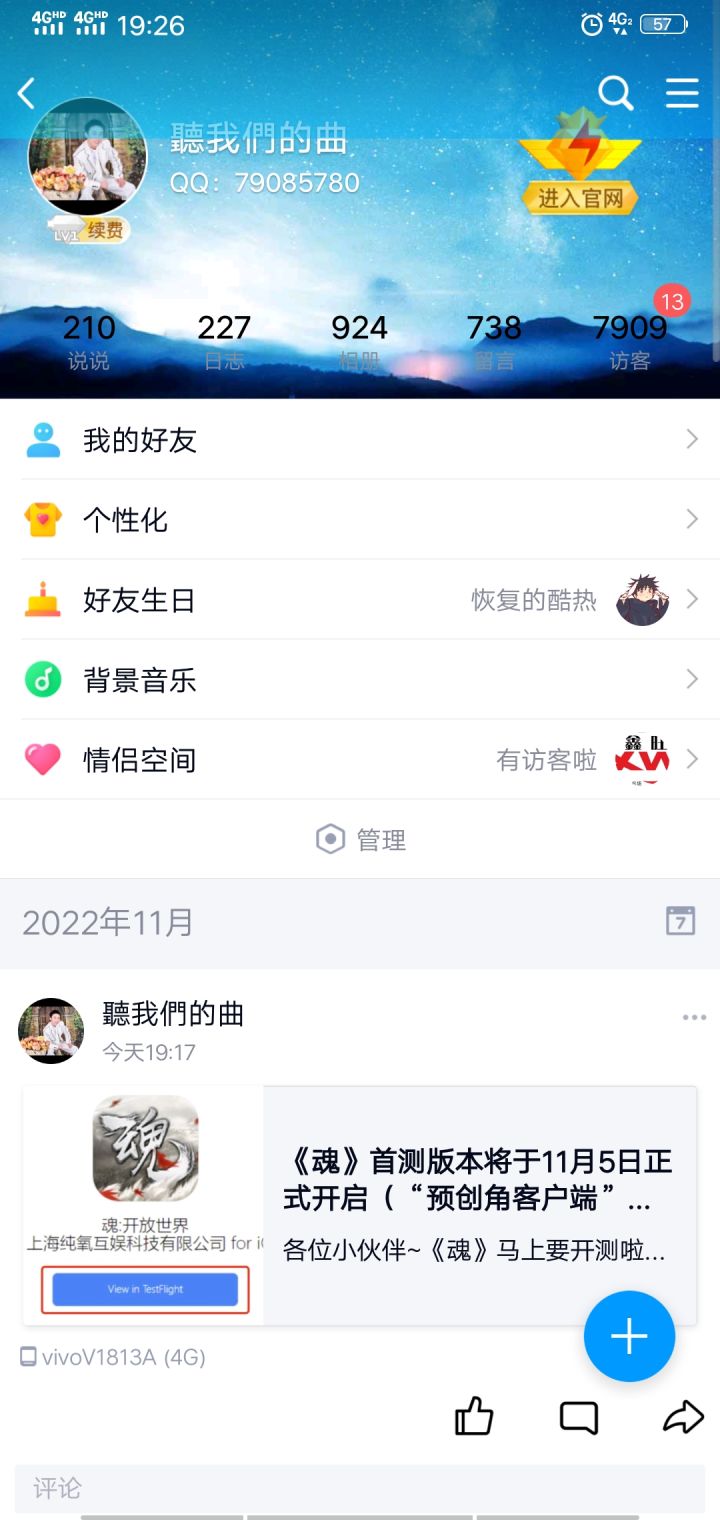Open the 日志 count of 227
Viewport: 720px width, 1520px height.
click(224, 342)
